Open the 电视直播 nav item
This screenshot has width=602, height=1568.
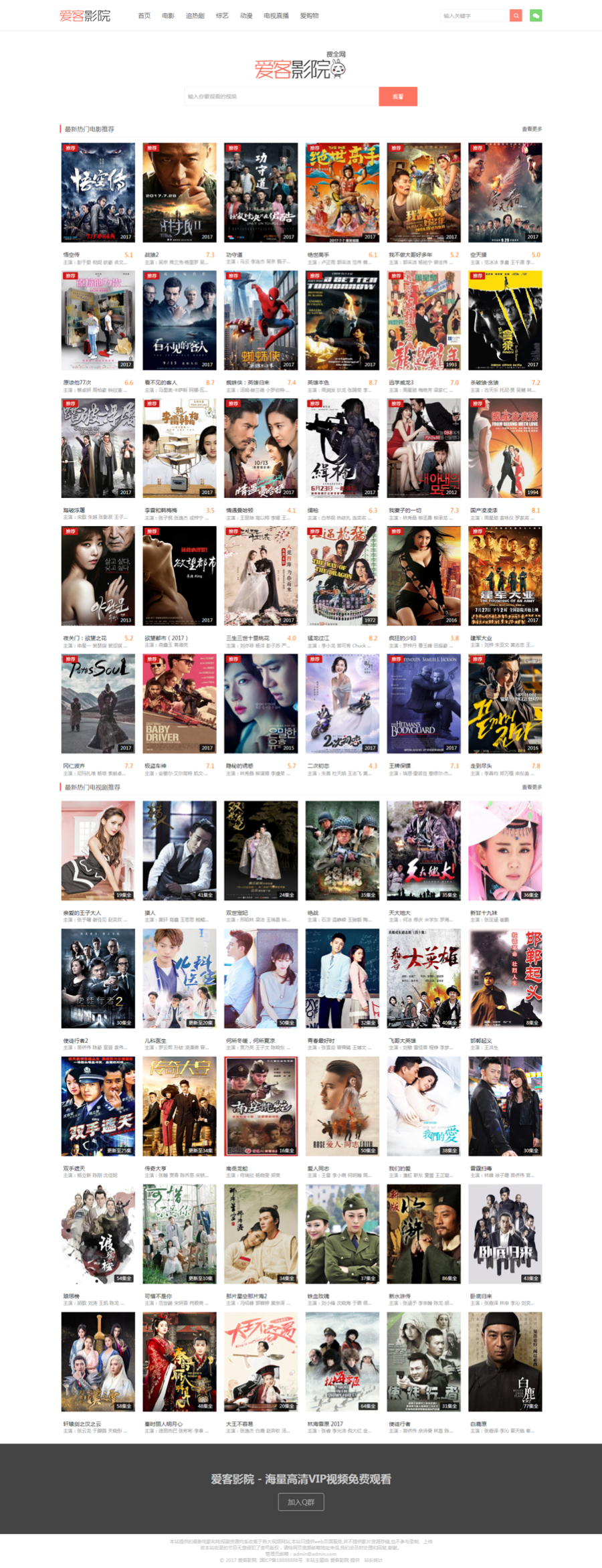click(276, 15)
